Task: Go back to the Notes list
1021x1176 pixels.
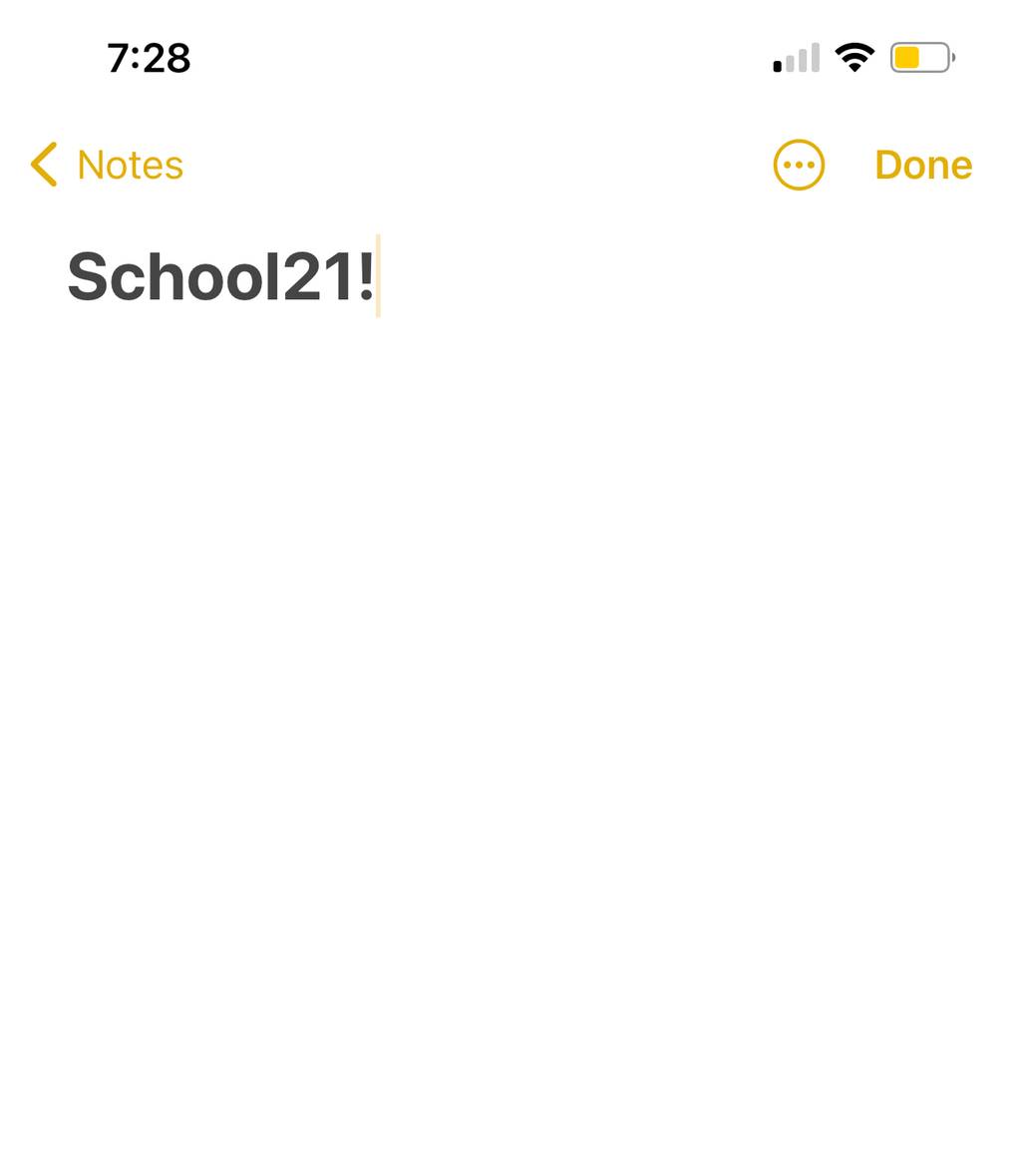Action: [108, 165]
